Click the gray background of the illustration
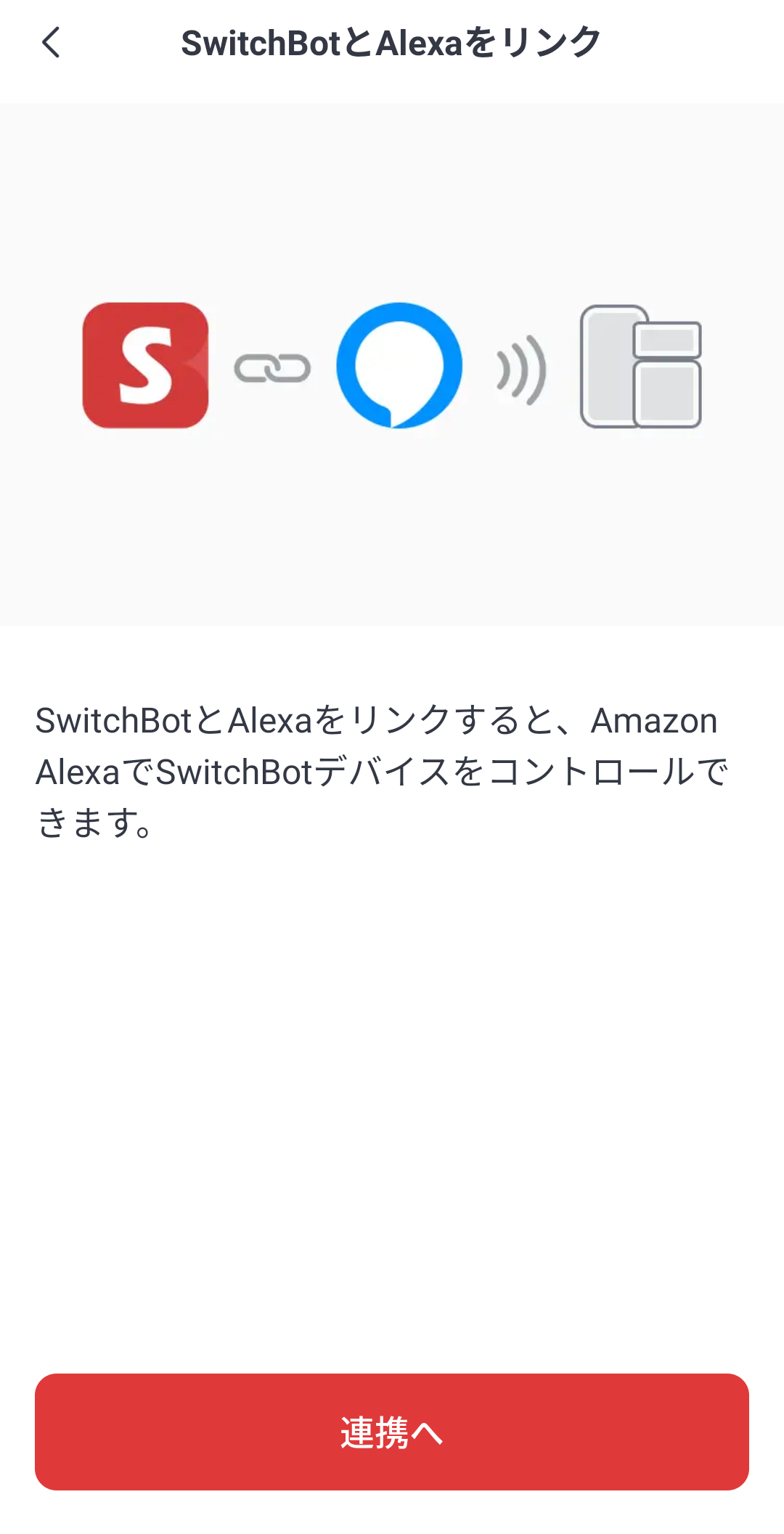The image size is (784, 1534). 392,181
